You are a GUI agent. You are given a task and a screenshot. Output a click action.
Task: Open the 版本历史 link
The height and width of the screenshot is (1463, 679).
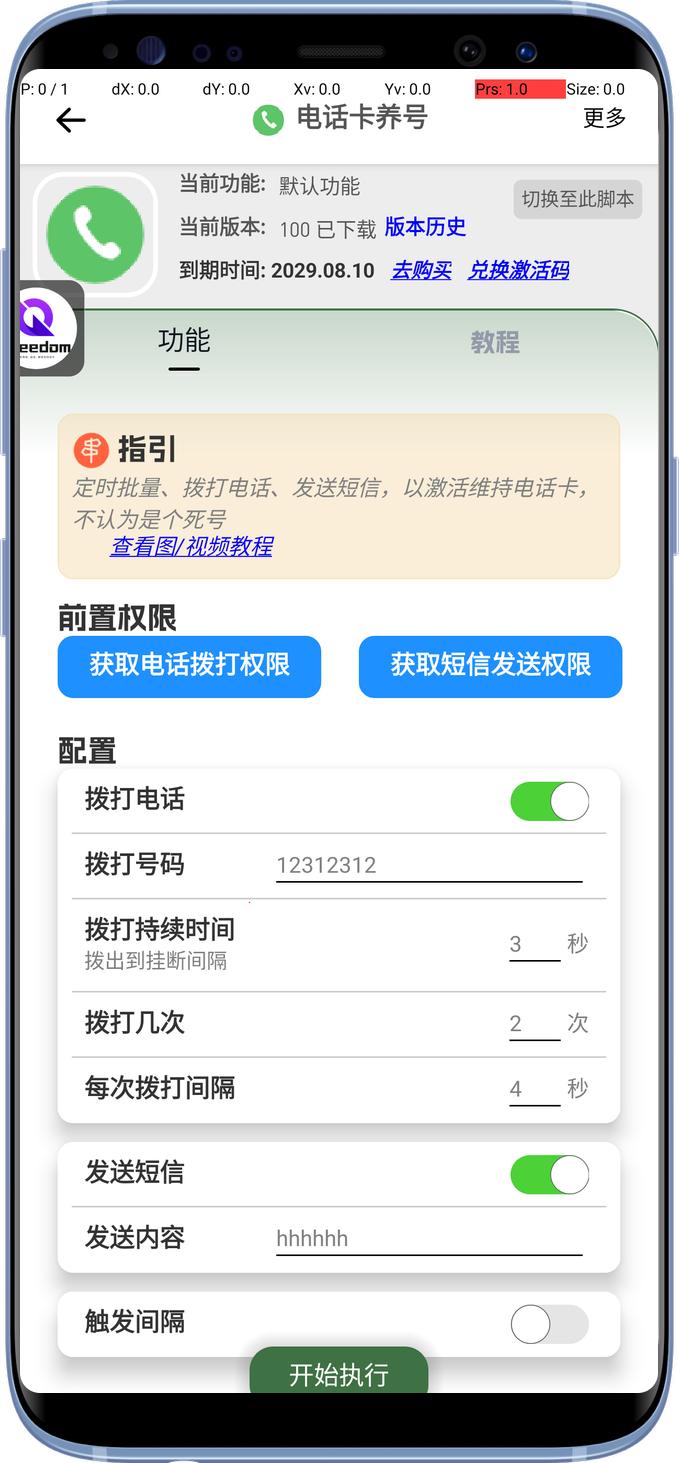425,227
